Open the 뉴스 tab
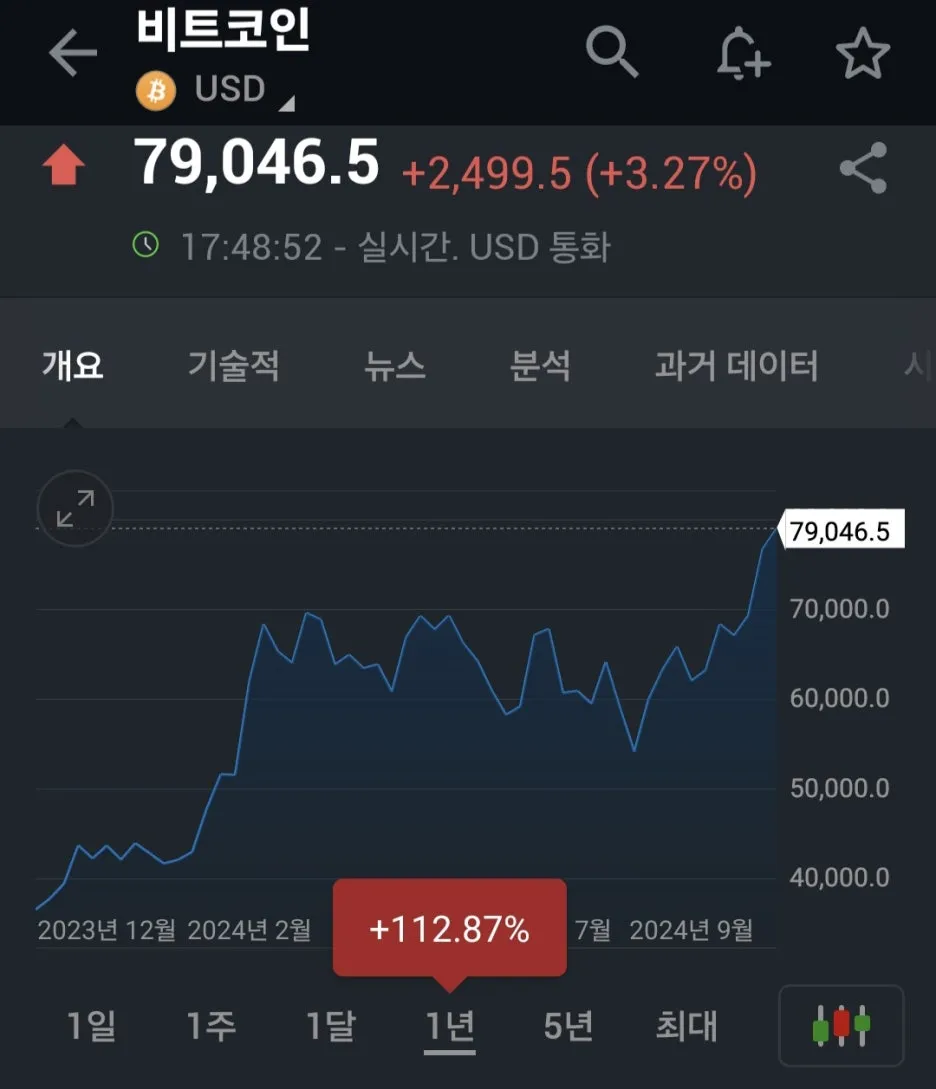Screen dimensions: 936x1089 click(395, 365)
